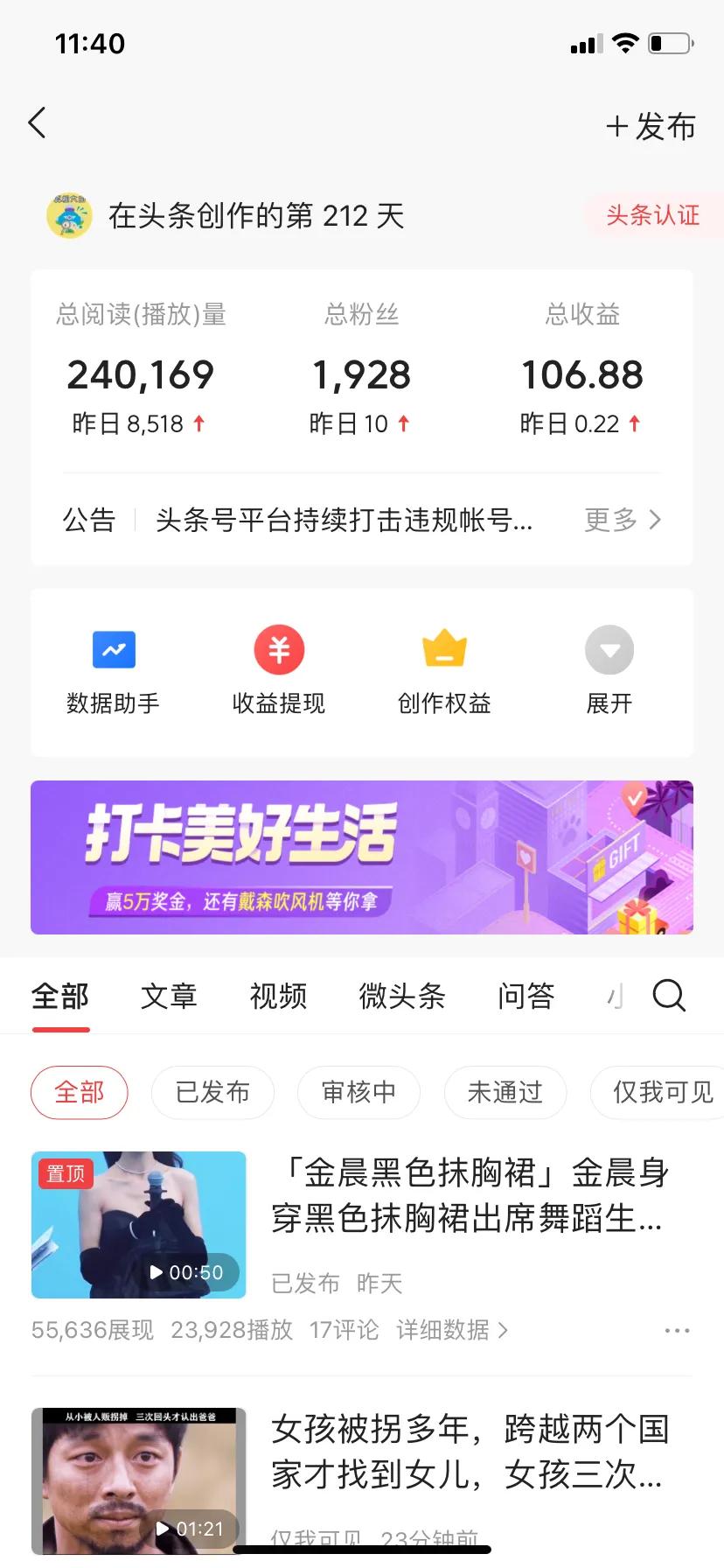Open the 女孩被拐多年 video post

tap(469, 1451)
